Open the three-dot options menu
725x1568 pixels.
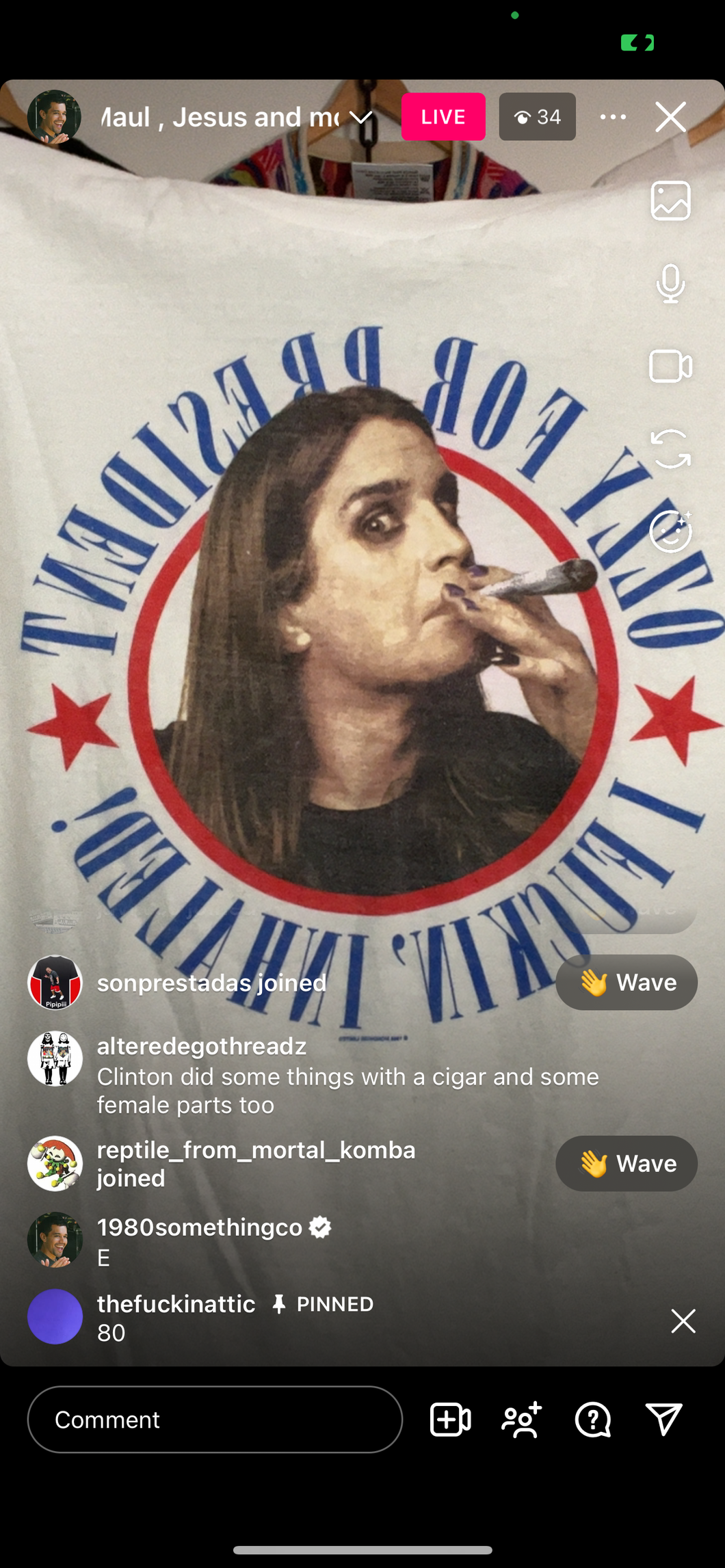612,117
